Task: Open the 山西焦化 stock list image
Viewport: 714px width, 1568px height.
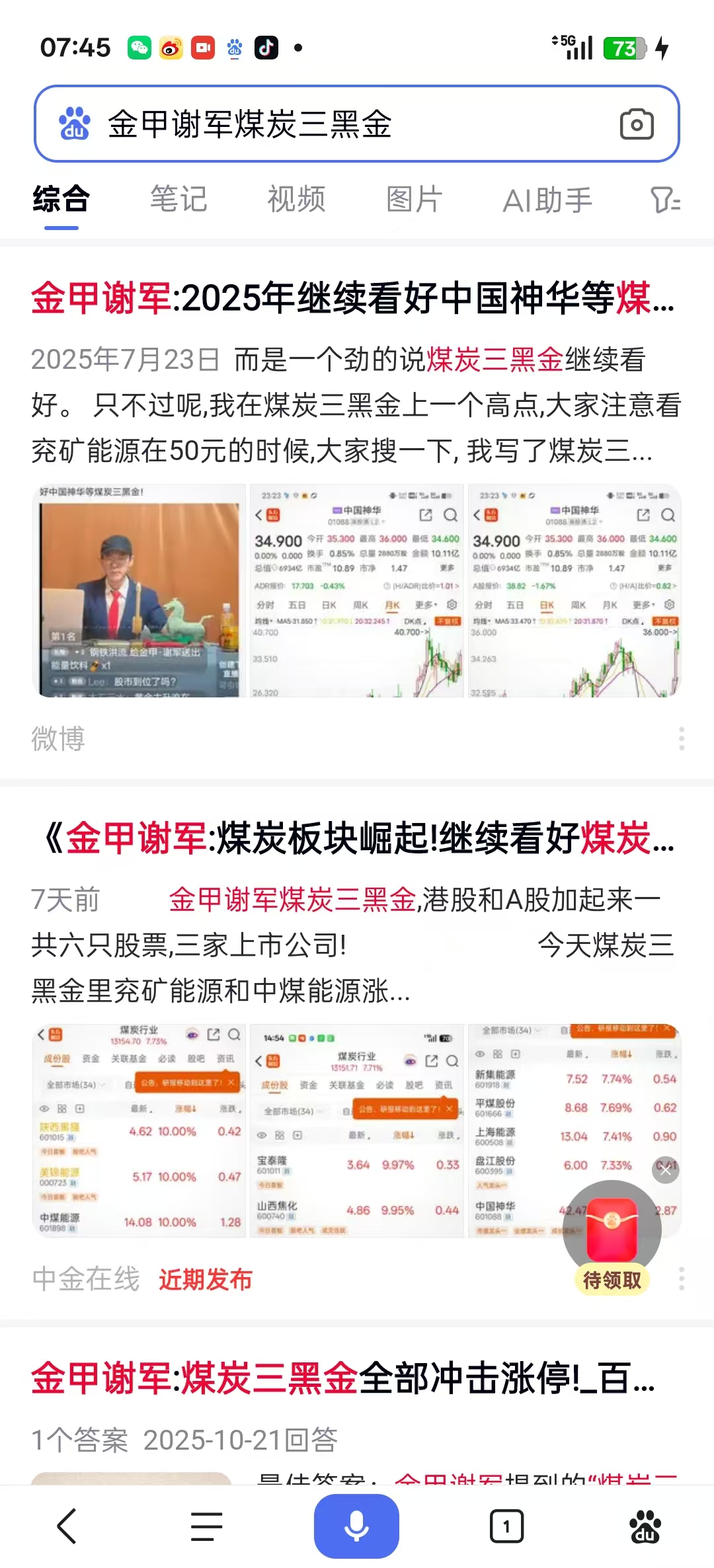Action: click(x=357, y=1130)
